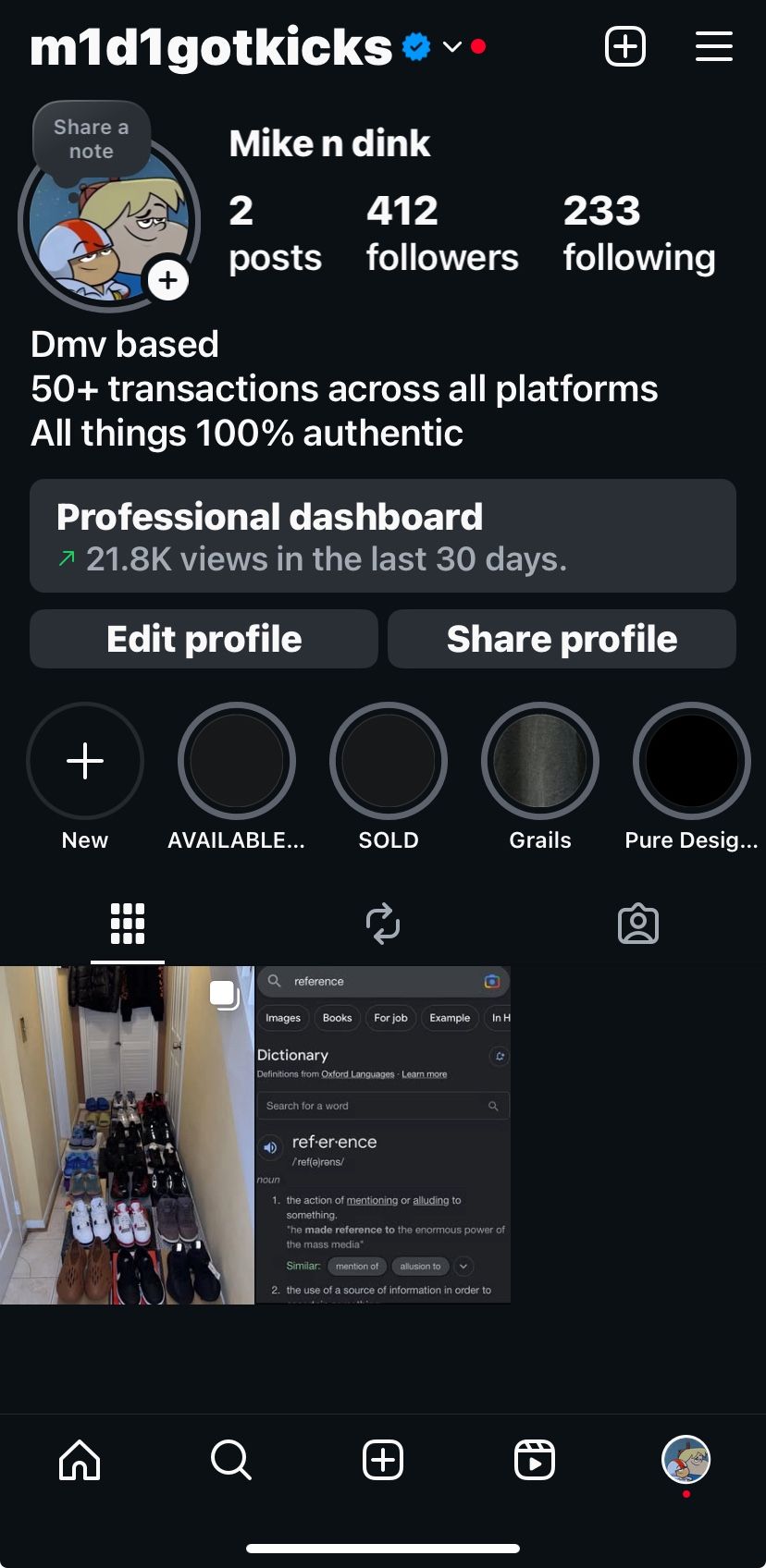Tap Share profile
The width and height of the screenshot is (766, 1568).
[562, 639]
